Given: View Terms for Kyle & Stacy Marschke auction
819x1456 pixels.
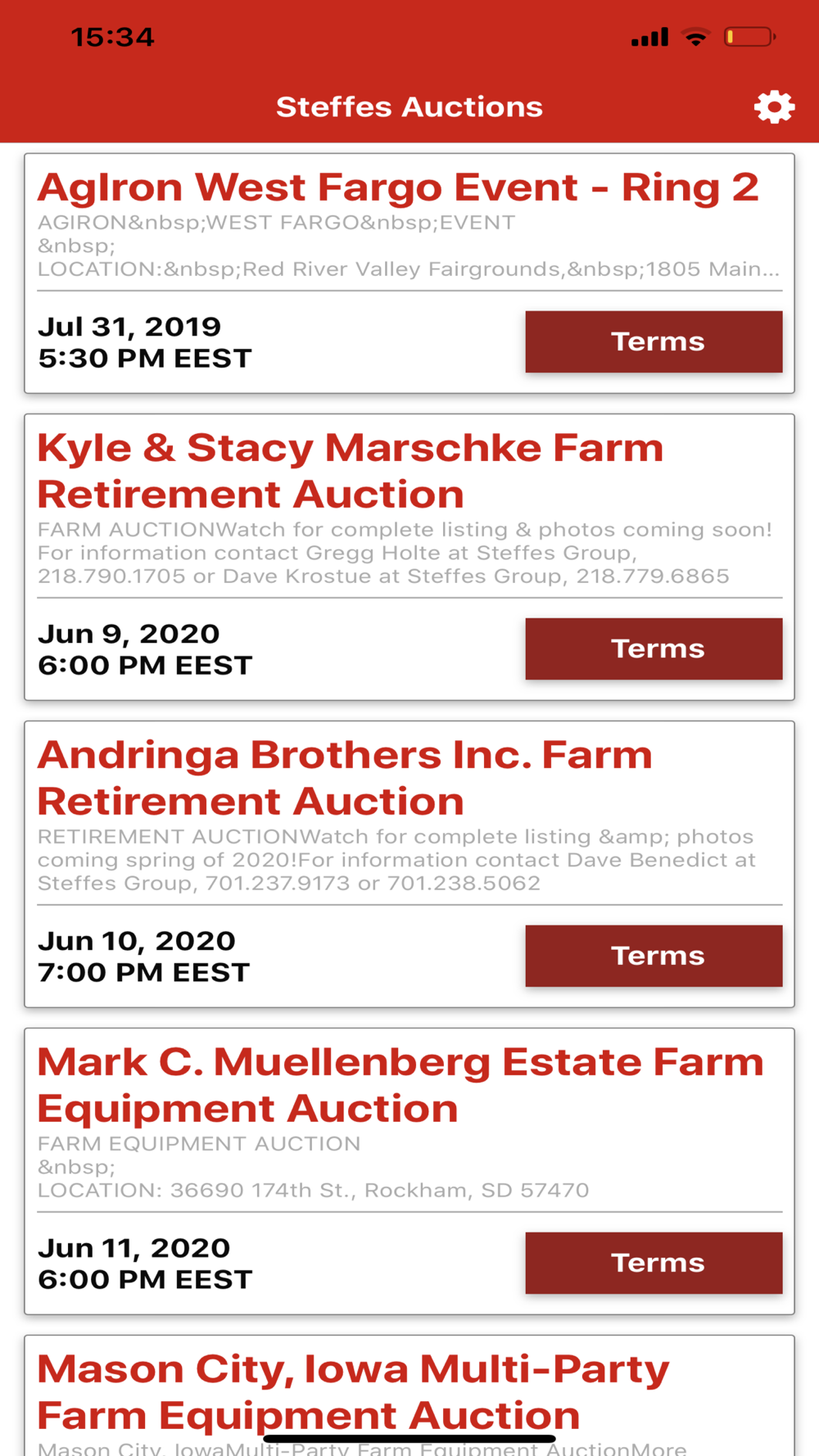Looking at the screenshot, I should [x=654, y=649].
